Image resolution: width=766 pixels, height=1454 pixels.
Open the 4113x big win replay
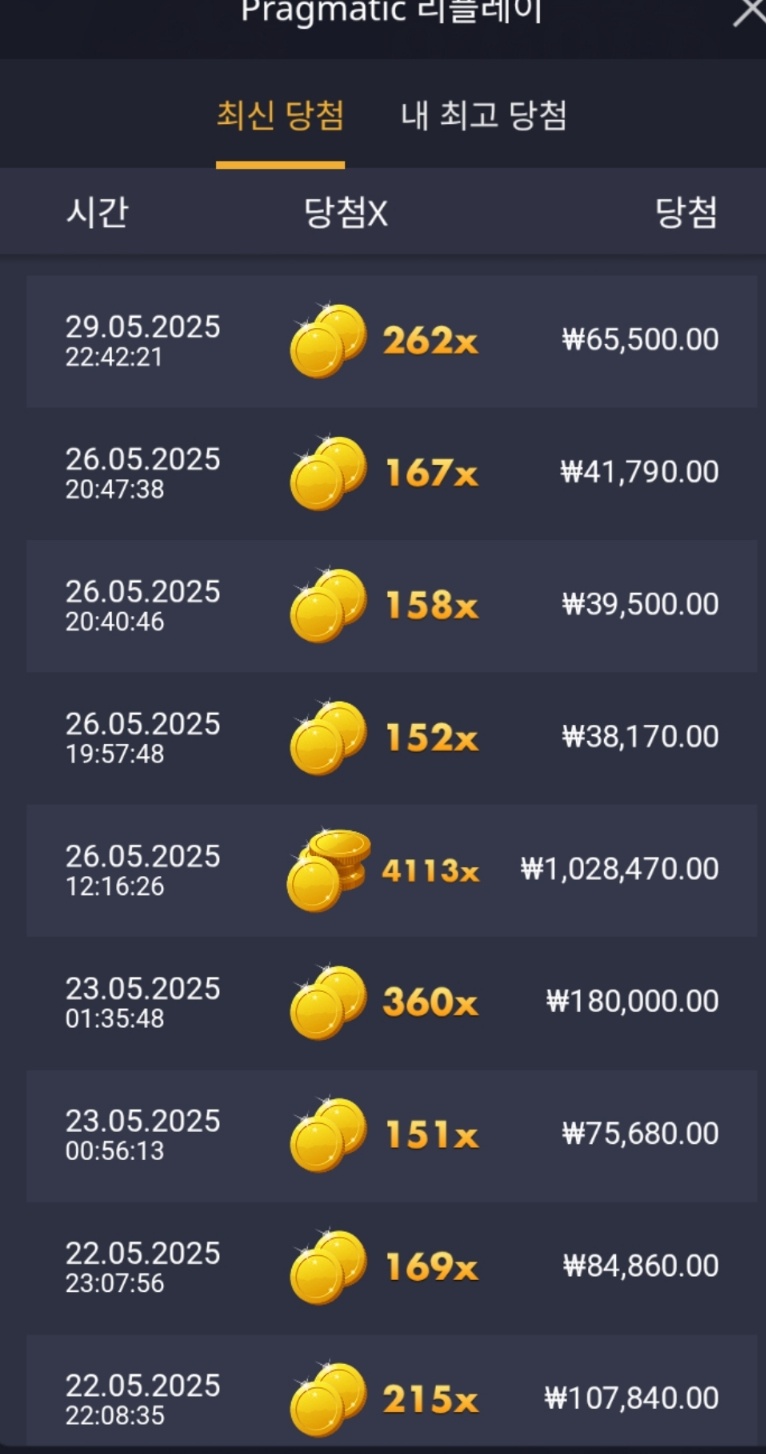pos(391,870)
